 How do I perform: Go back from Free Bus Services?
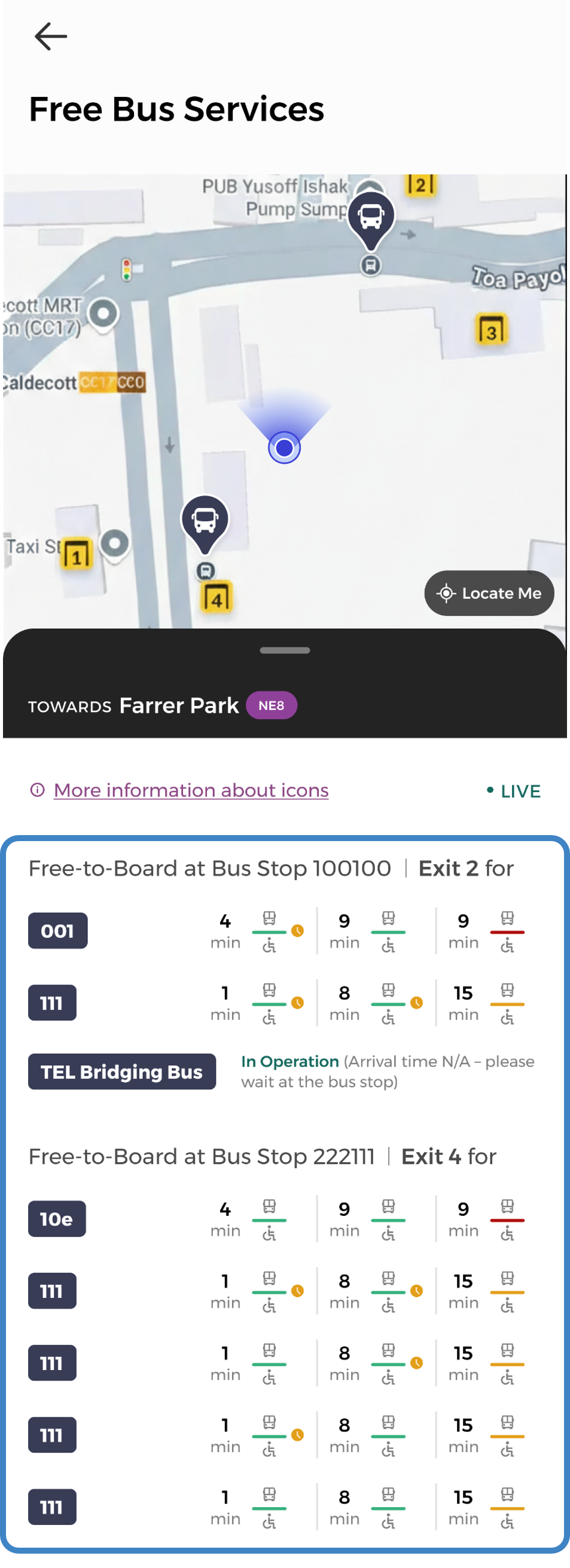point(51,36)
